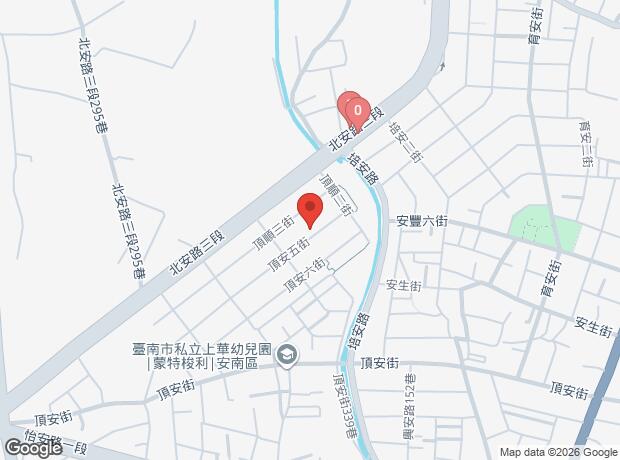Open the Google logo link
This screenshot has height=460, width=620.
(x=32, y=448)
